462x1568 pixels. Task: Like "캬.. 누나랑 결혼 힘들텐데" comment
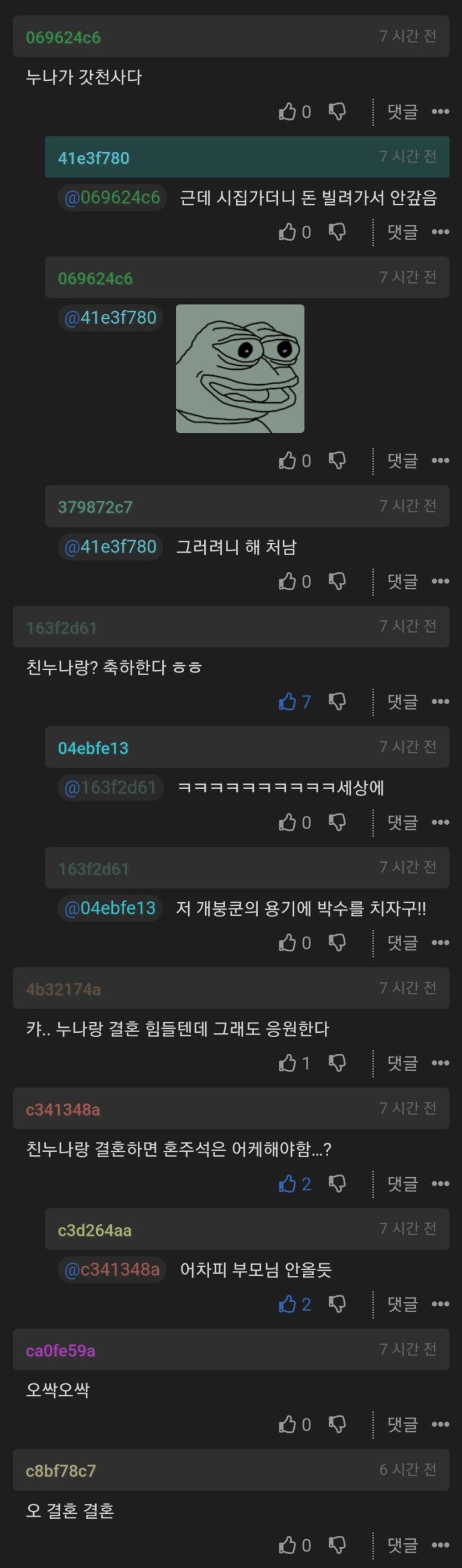287,1063
